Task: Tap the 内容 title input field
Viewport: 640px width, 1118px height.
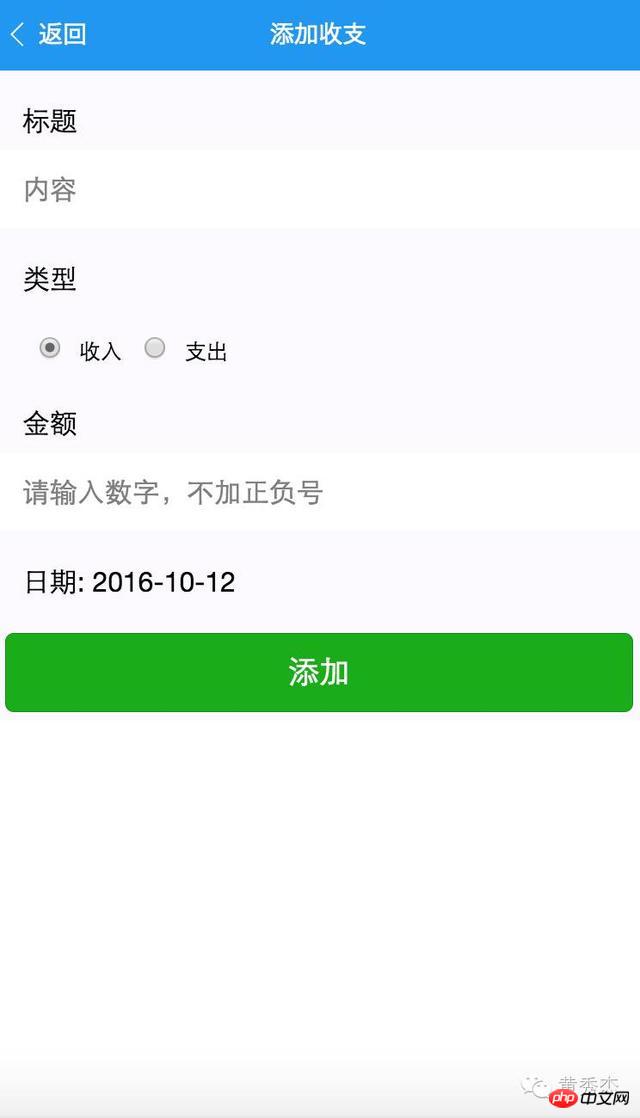Action: coord(320,190)
